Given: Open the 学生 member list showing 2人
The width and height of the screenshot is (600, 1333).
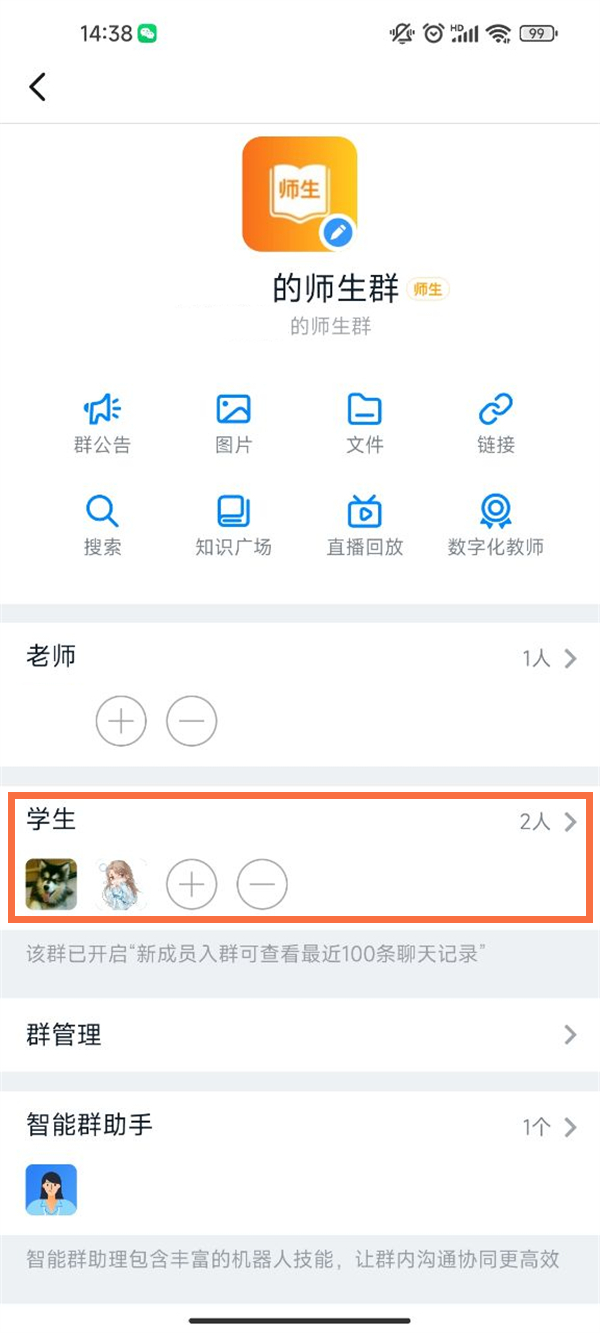Looking at the screenshot, I should click(x=300, y=822).
